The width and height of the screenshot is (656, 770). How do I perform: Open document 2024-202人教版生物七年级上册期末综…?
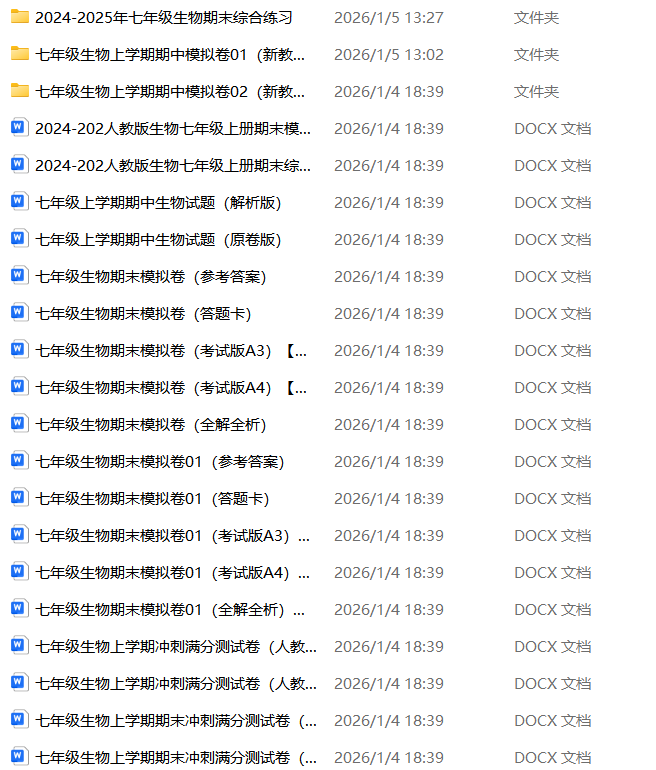tap(172, 165)
